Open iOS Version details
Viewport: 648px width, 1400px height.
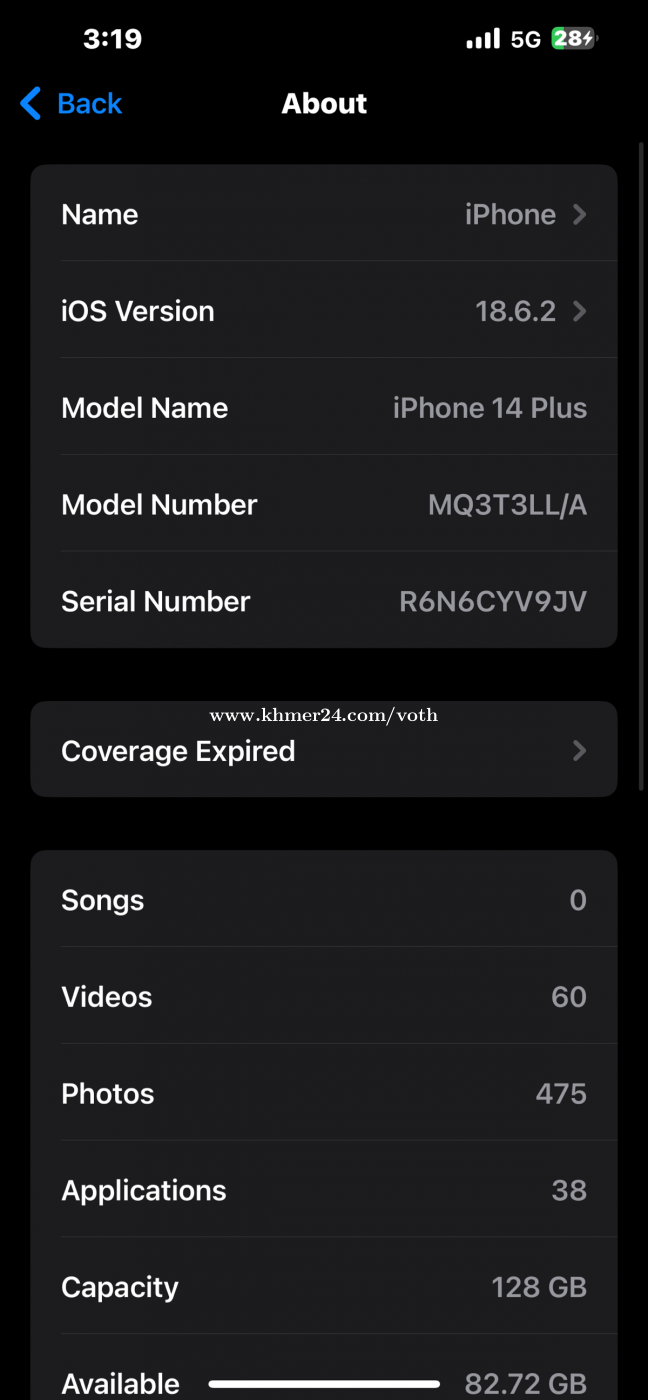(323, 311)
